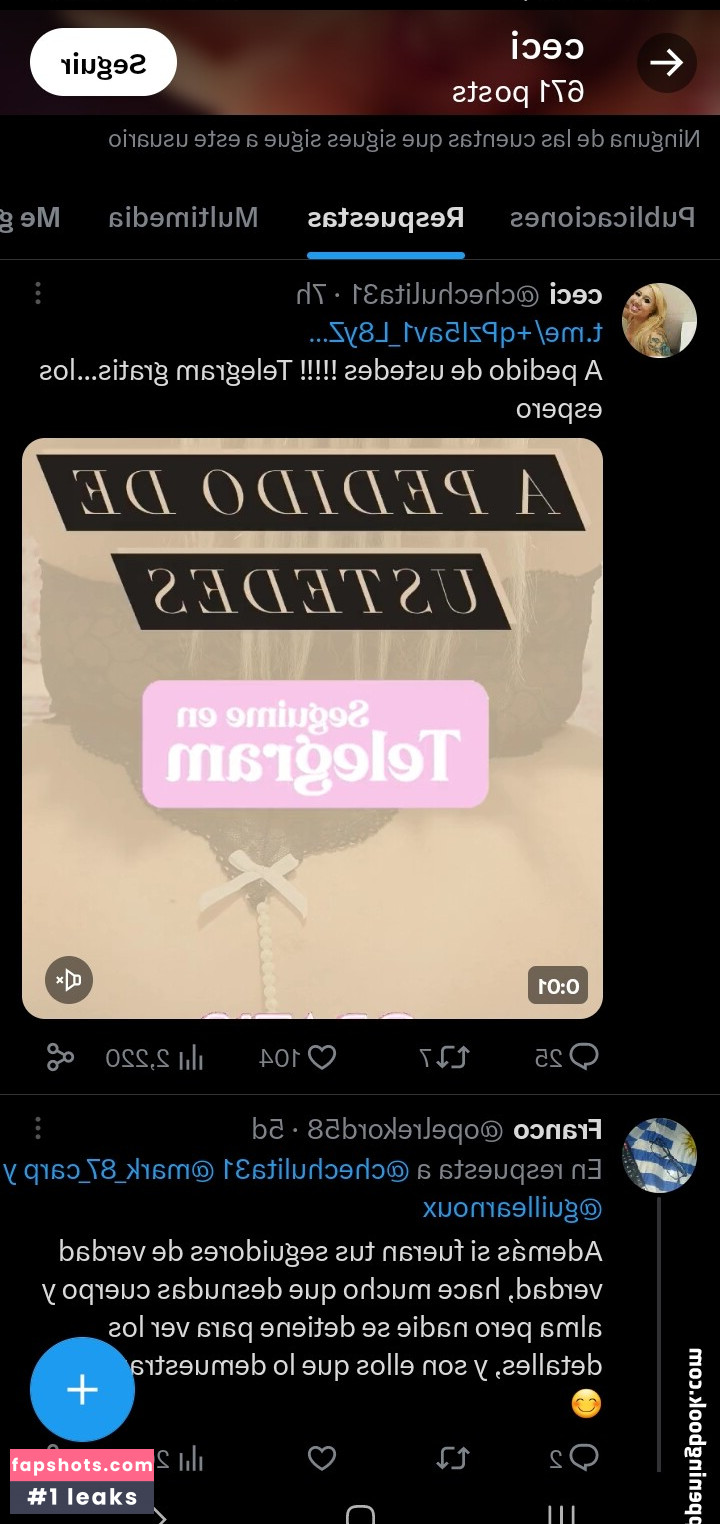Switch to the Multimedia tab

pos(183,217)
